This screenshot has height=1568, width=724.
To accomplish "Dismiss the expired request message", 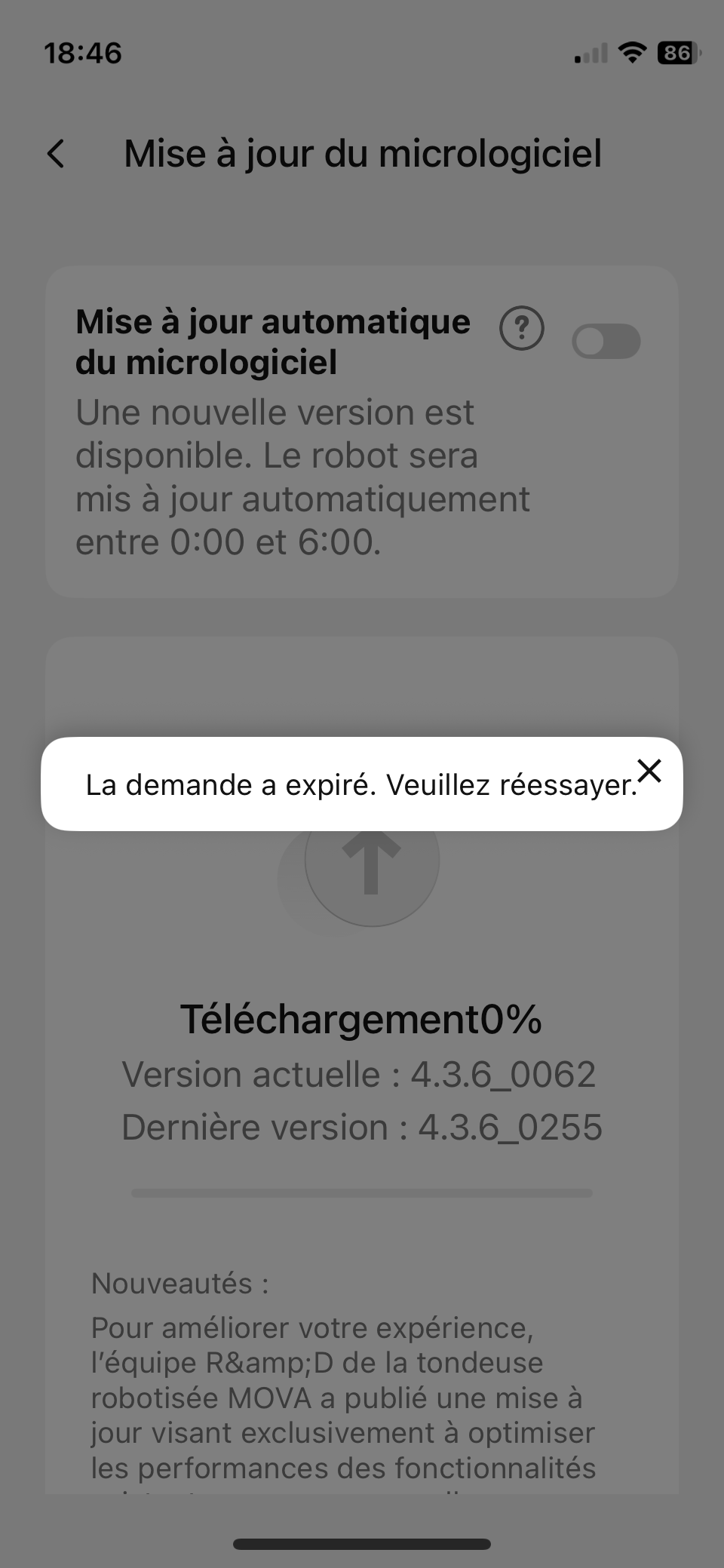I will click(x=649, y=771).
